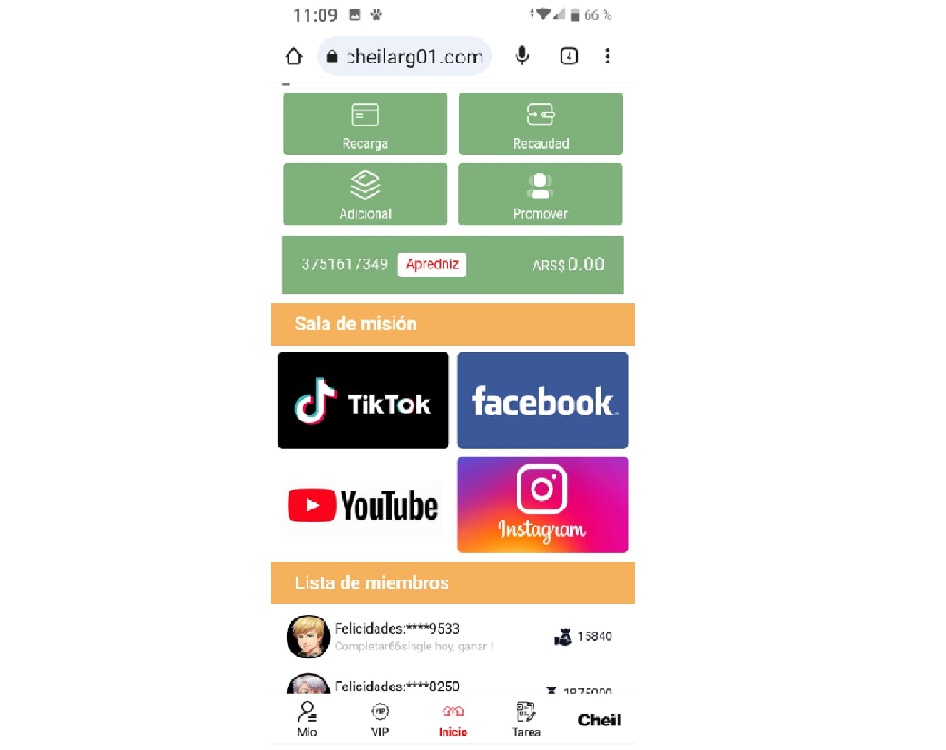Open the Recarga option

[365, 124]
